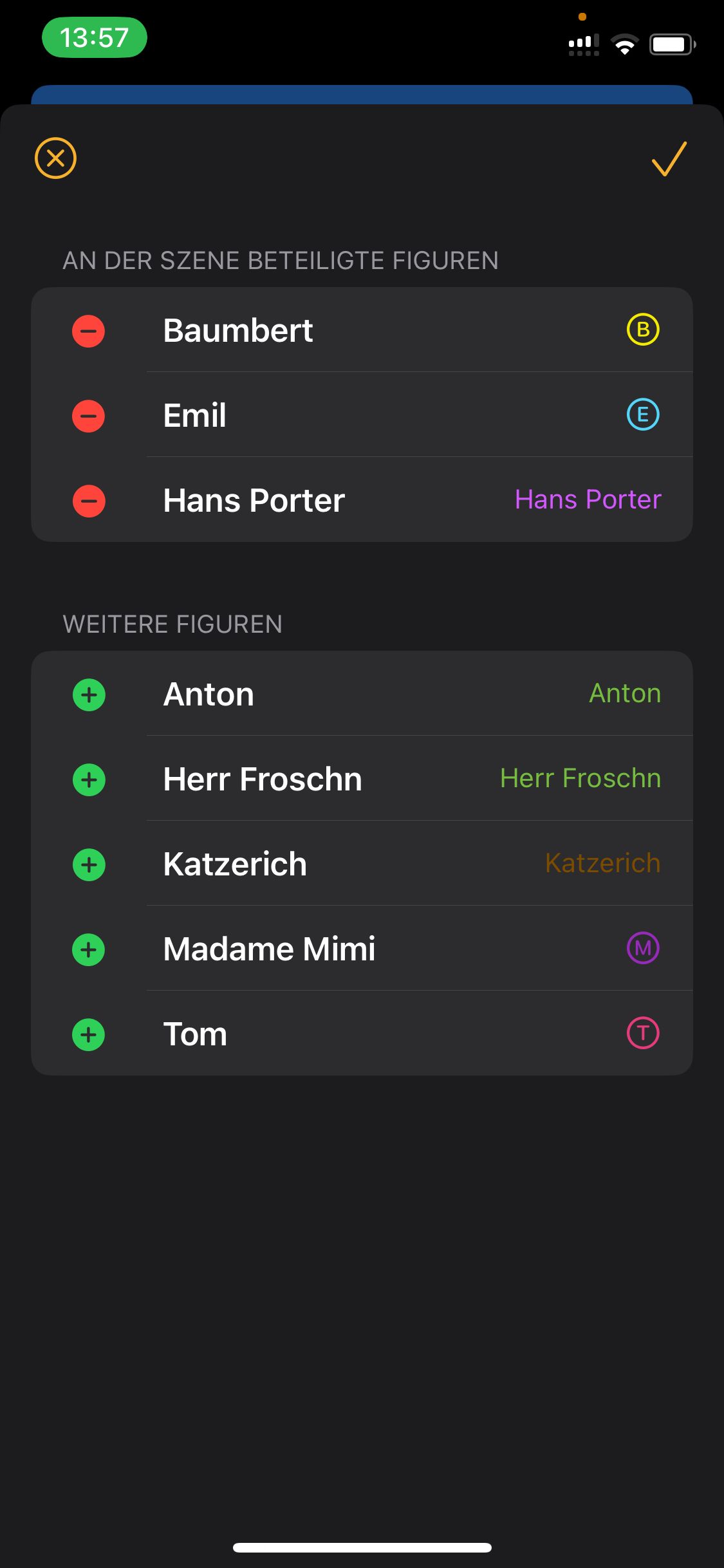Remove Baumbert from the scene
The width and height of the screenshot is (724, 1568).
coord(89,331)
